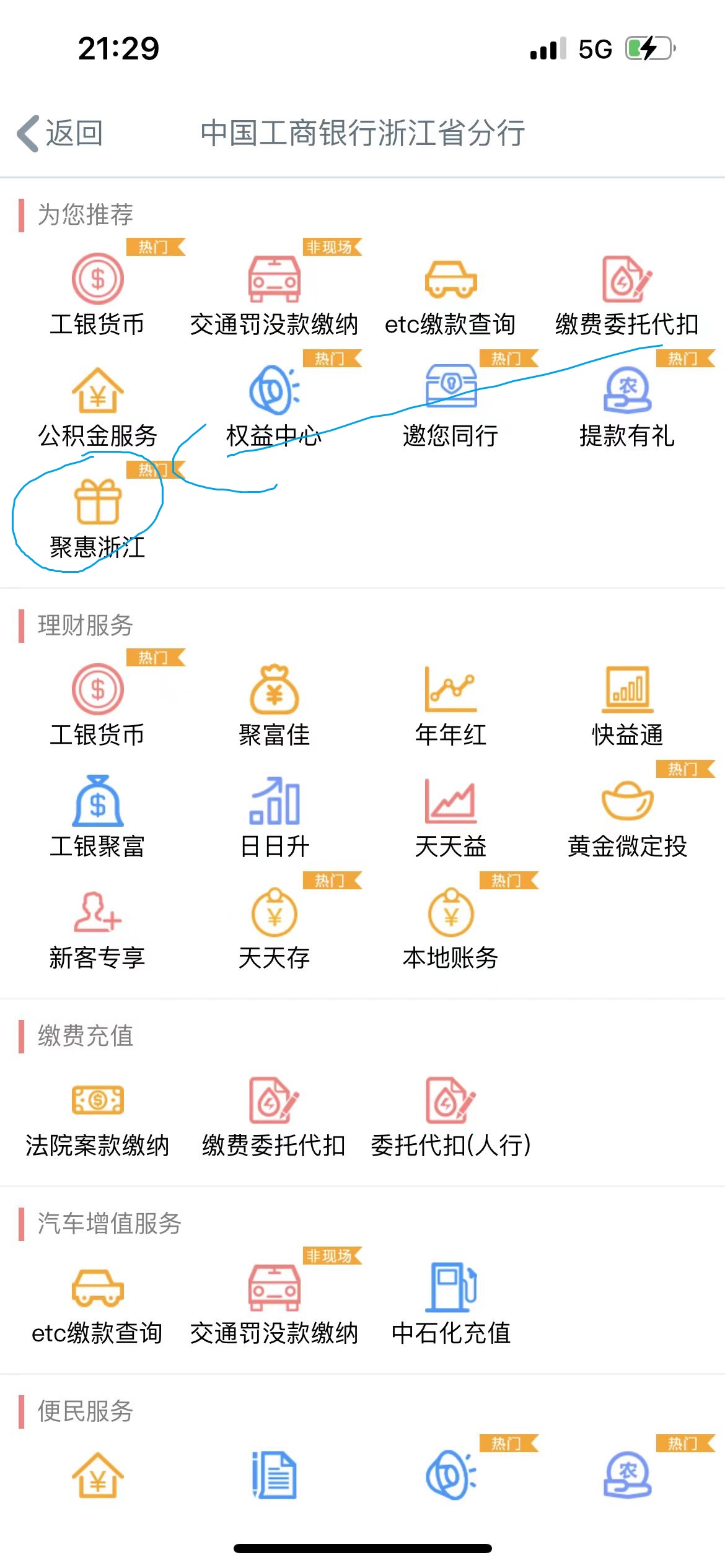The width and height of the screenshot is (725, 1568).
Task: Open 工银聚富
Action: point(97,817)
